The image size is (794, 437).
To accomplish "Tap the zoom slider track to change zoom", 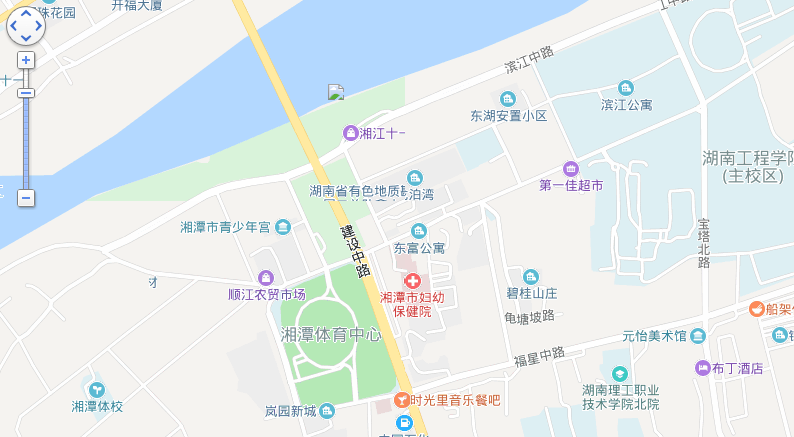I will click(26, 140).
